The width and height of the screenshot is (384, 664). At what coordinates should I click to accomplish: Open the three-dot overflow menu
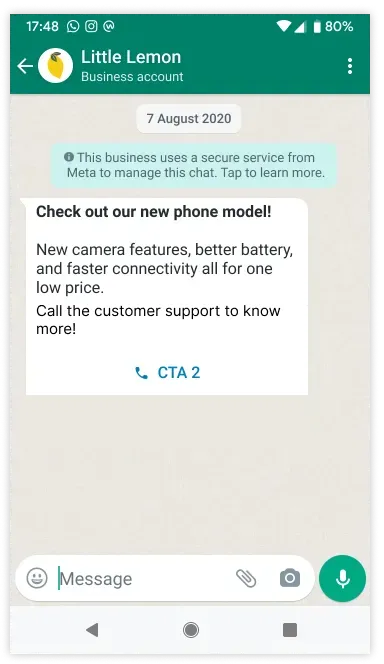(350, 66)
